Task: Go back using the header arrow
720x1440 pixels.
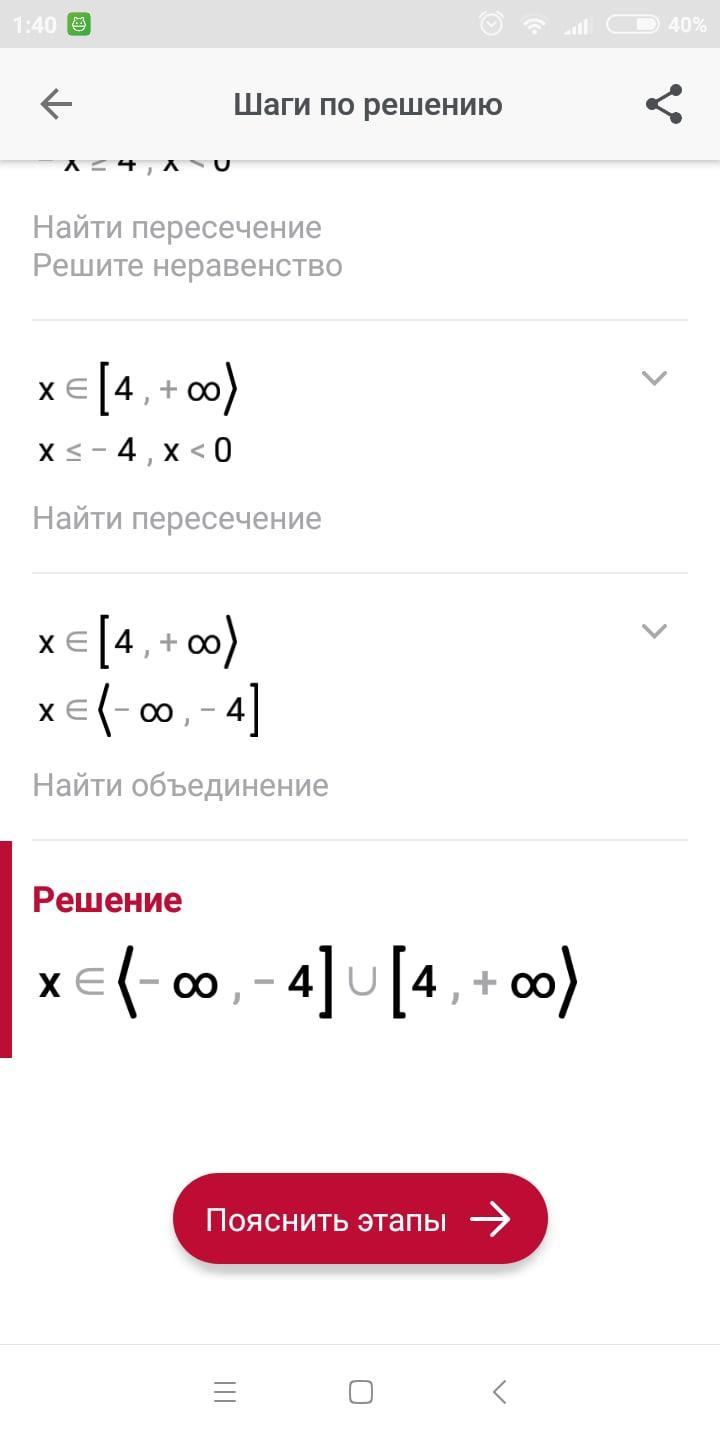Action: point(56,104)
